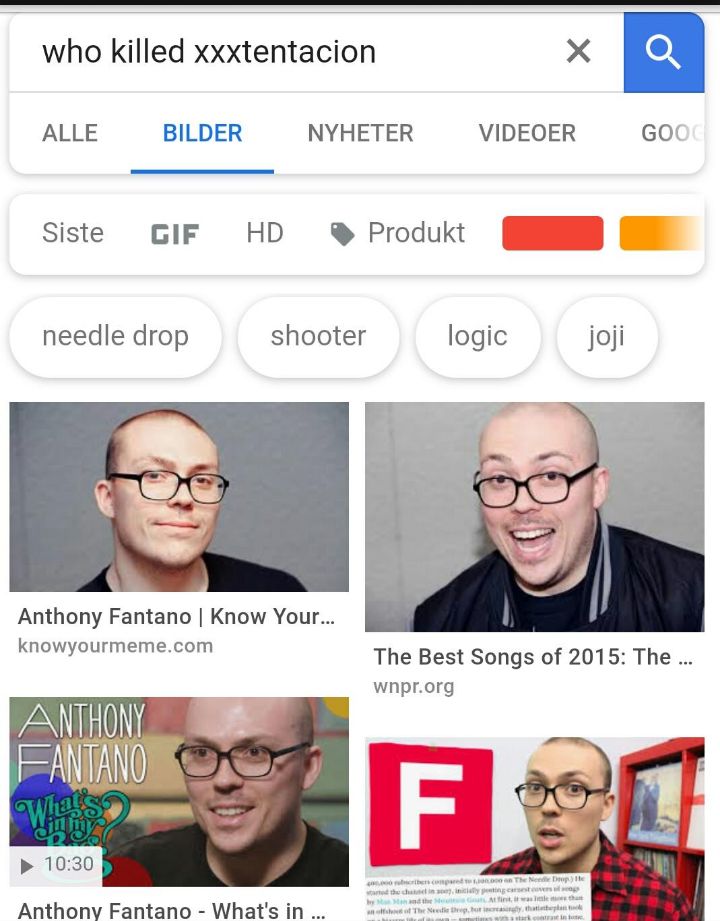Screen dimensions: 720x921
Task: Select the needle drop suggestion chip
Action: [115, 337]
